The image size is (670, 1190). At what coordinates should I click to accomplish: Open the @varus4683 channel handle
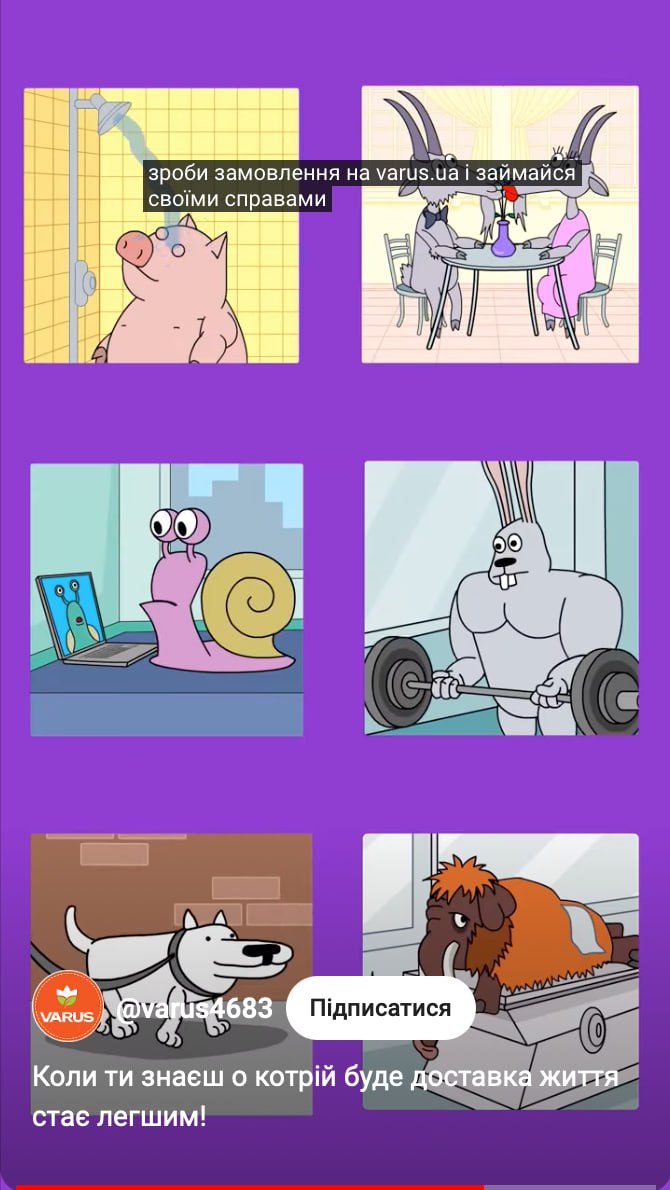(194, 1008)
